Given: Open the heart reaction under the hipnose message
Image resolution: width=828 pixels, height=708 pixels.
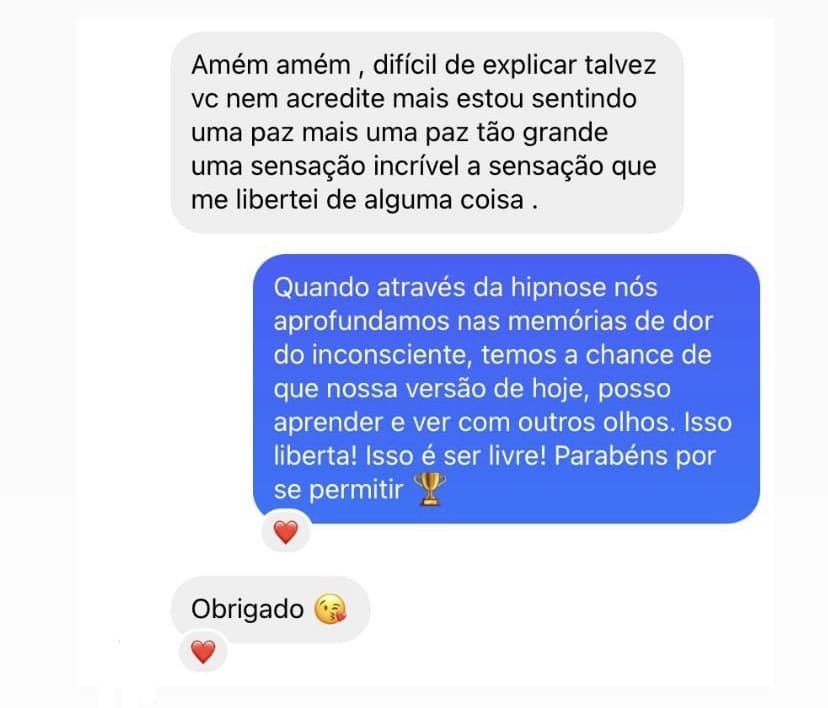Looking at the screenshot, I should tap(286, 533).
